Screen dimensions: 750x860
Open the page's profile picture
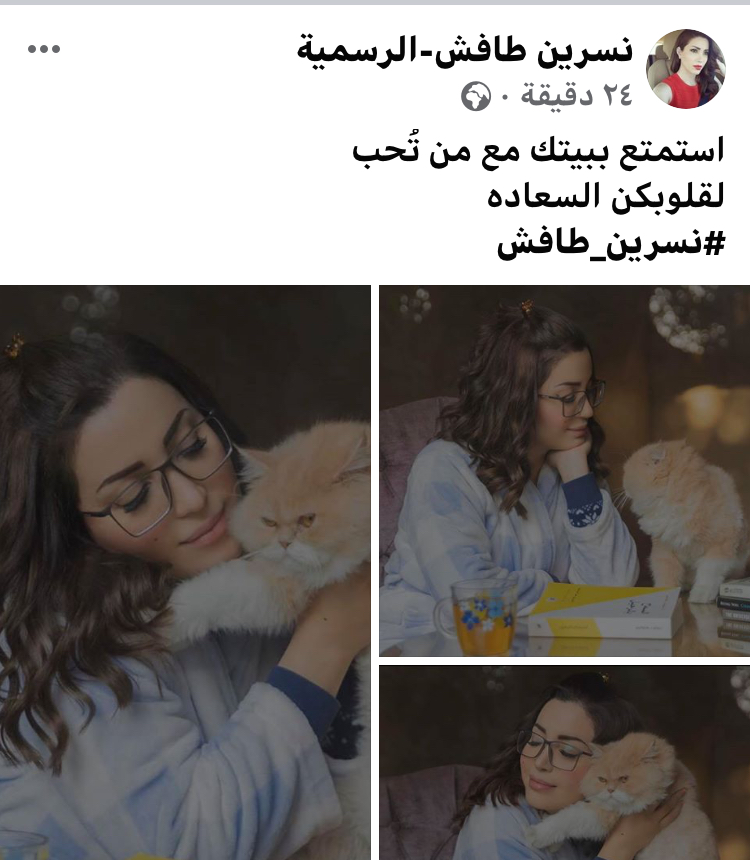686,69
